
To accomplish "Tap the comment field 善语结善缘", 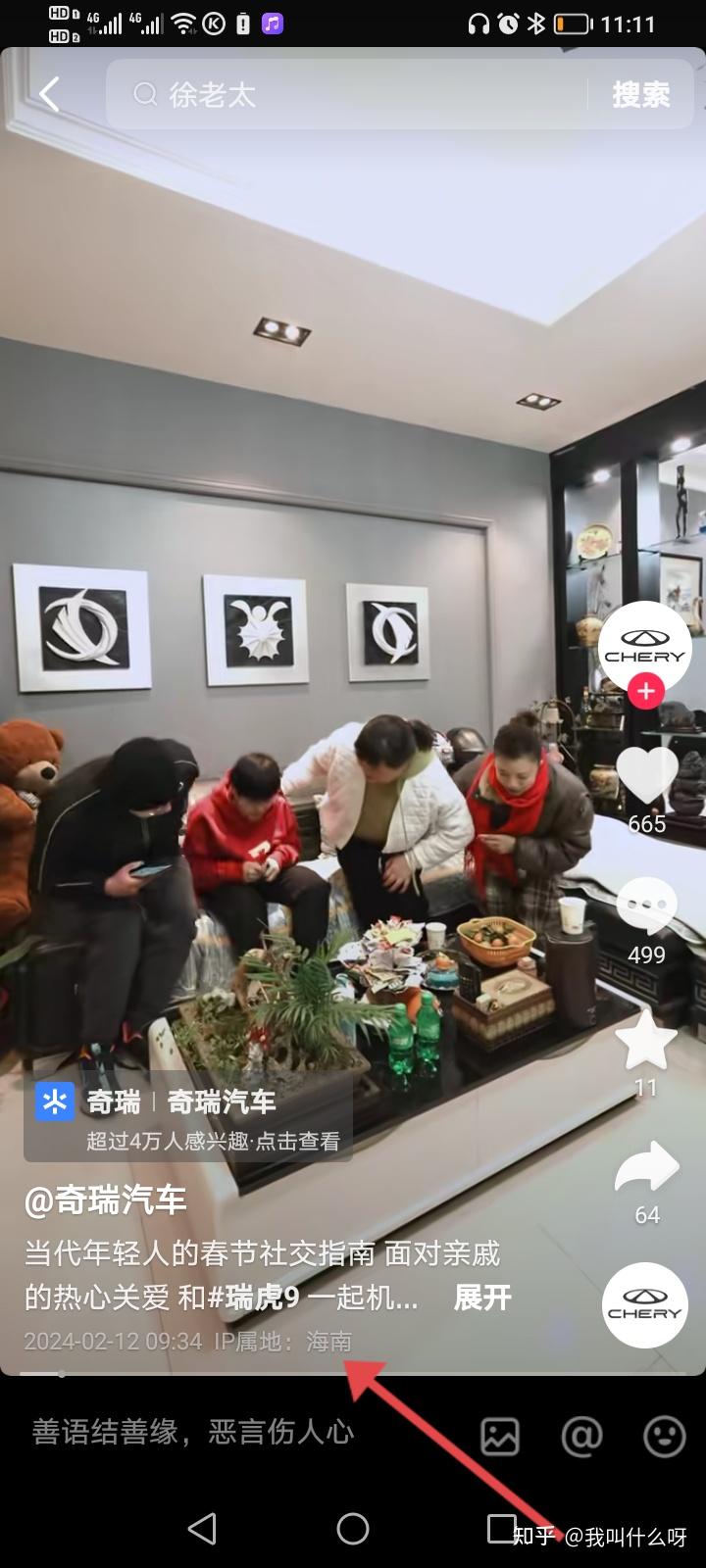I will pos(193,1433).
